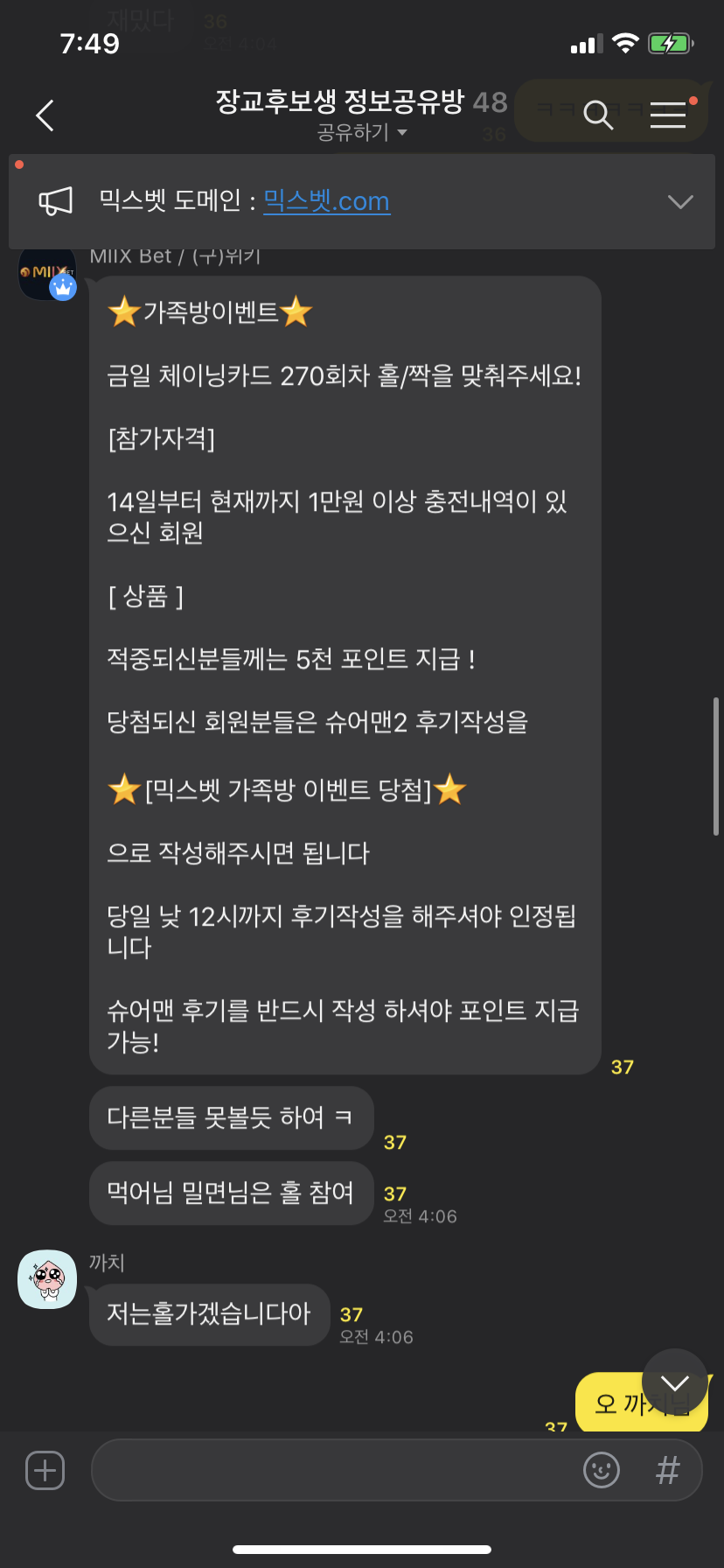Expand the pinned notice banner
Screen dimensions: 724x1568
coord(679,202)
